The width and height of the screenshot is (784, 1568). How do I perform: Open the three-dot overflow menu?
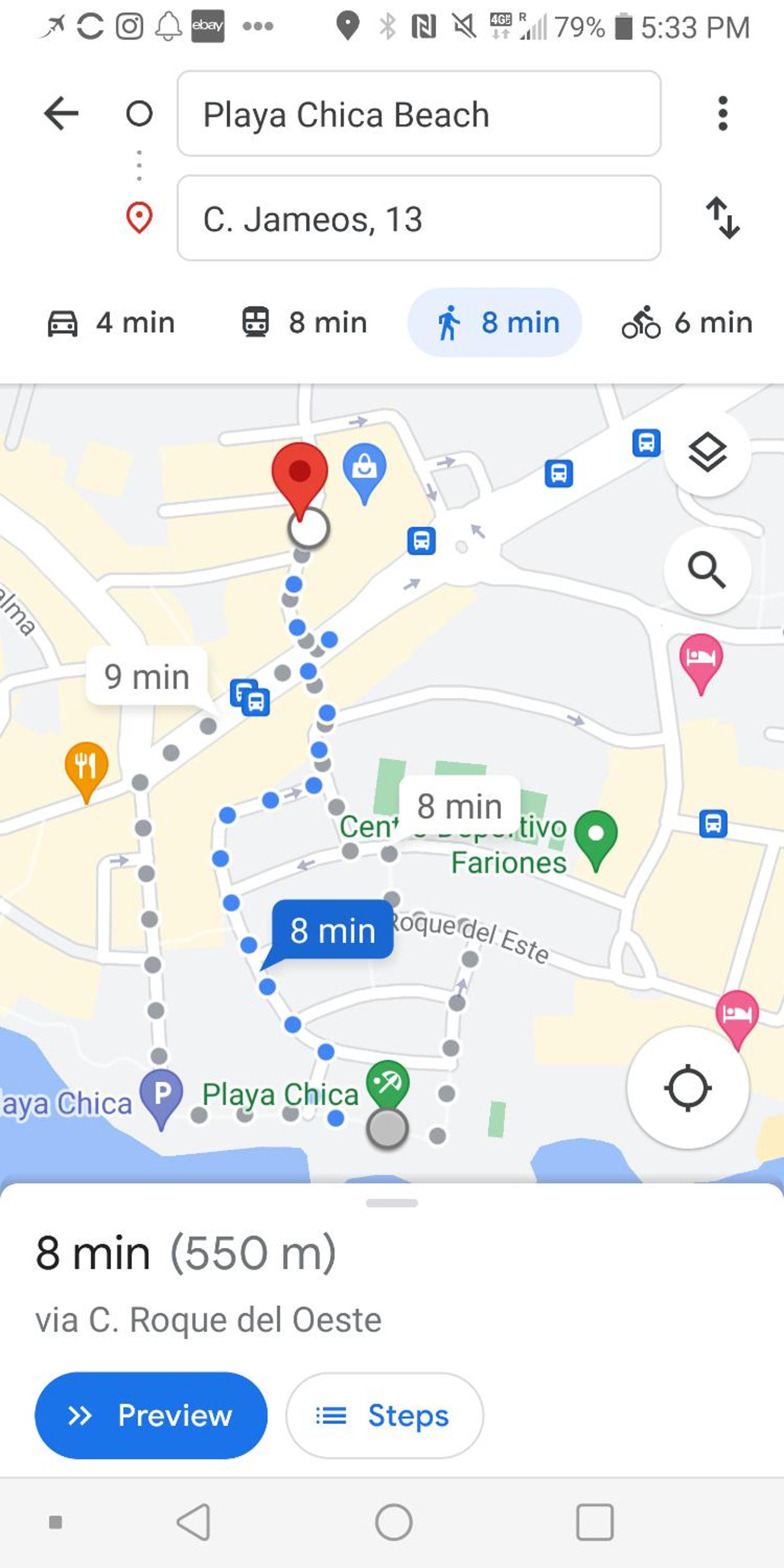coord(722,113)
